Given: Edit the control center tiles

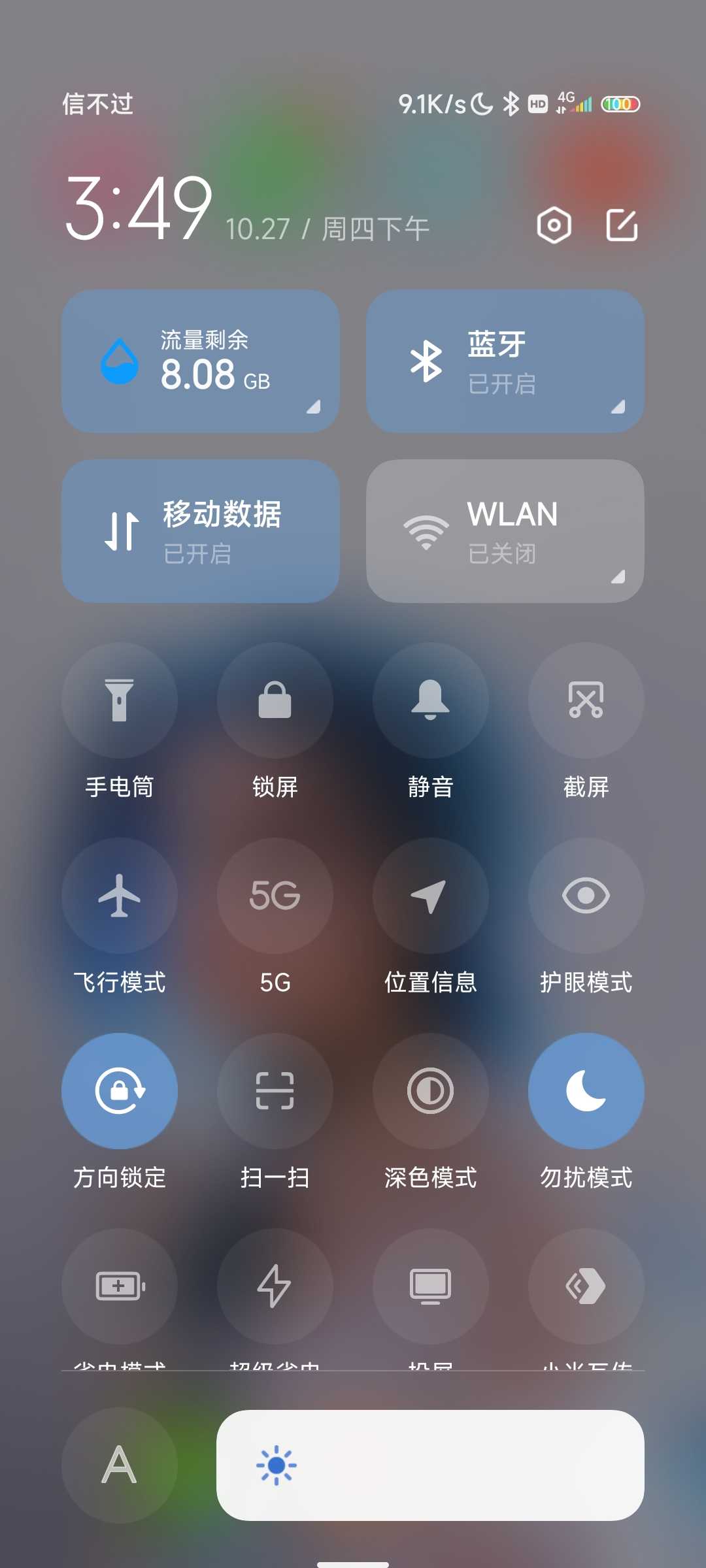Looking at the screenshot, I should pos(622,225).
